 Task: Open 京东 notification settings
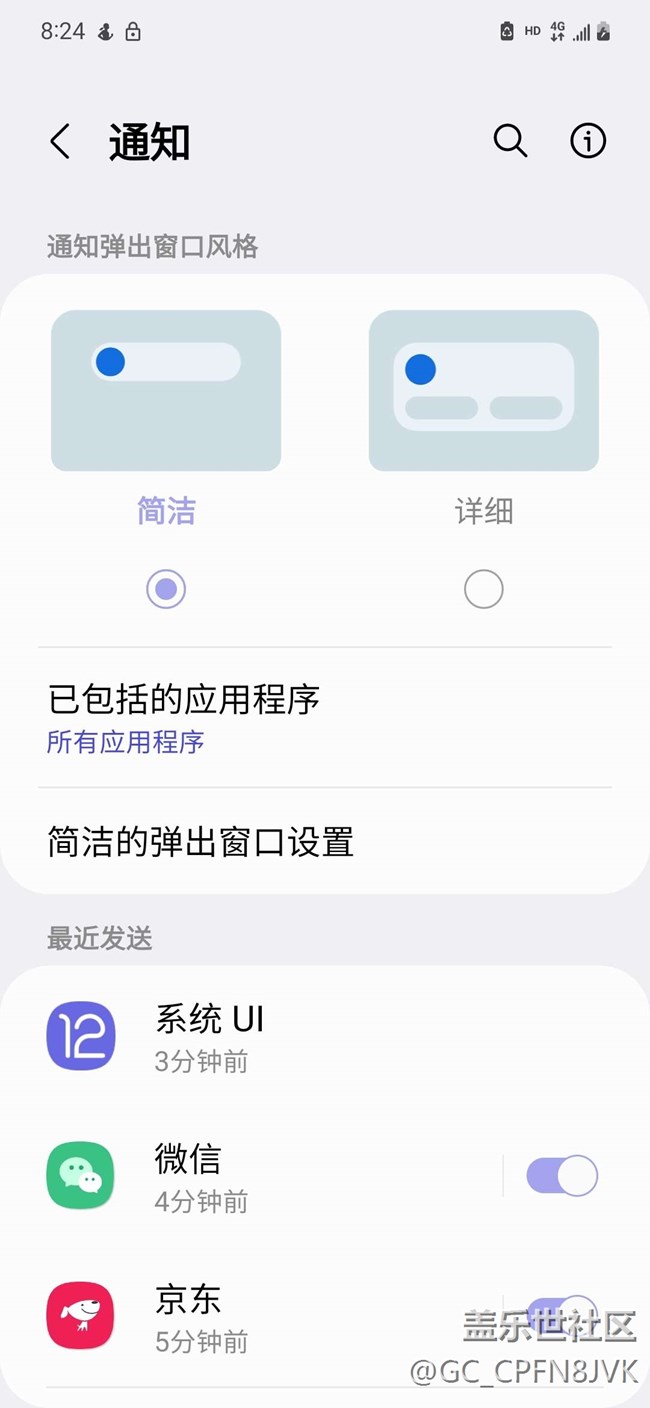coord(270,1316)
